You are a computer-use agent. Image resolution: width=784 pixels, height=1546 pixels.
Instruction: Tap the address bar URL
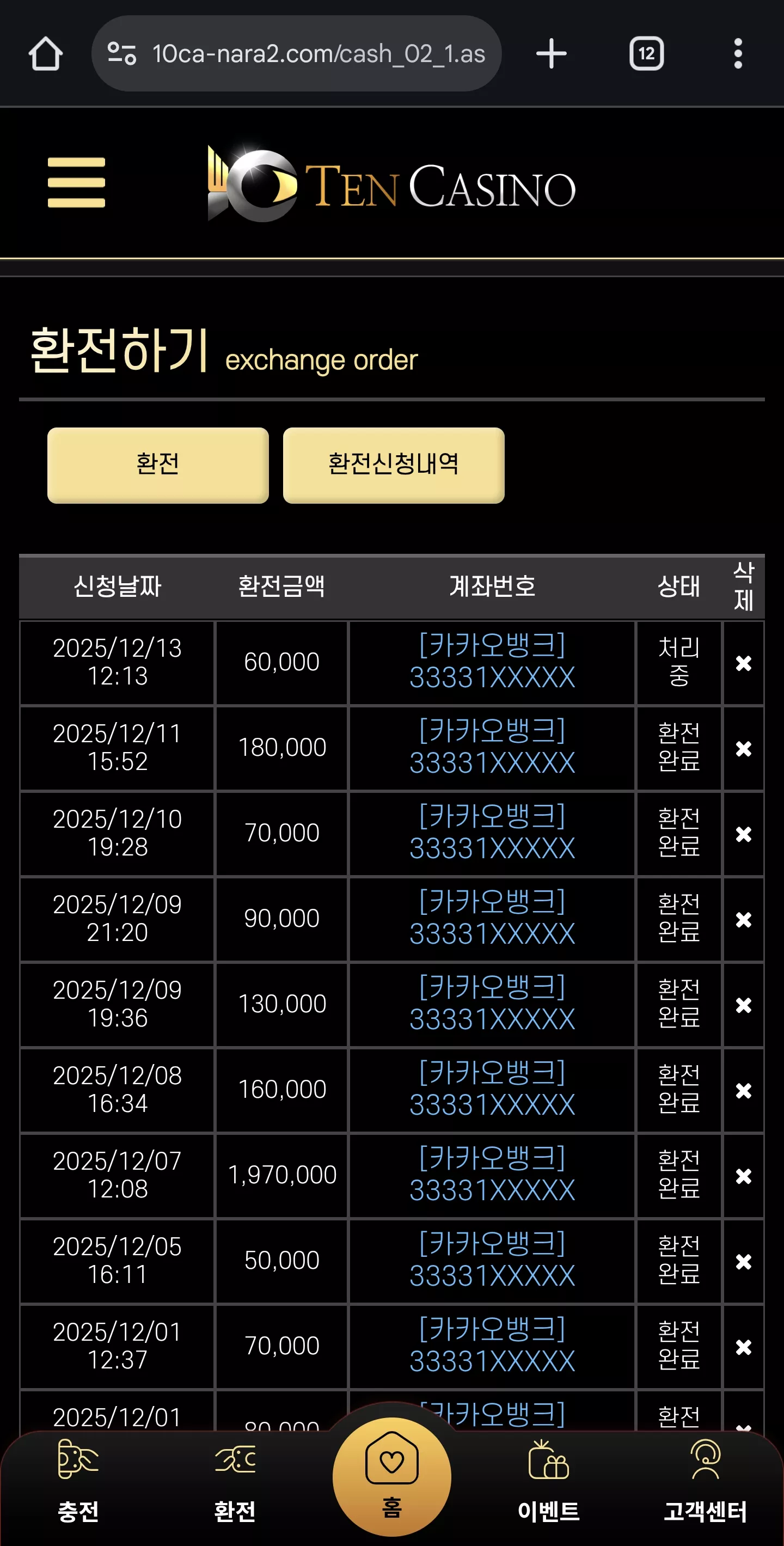tap(318, 54)
